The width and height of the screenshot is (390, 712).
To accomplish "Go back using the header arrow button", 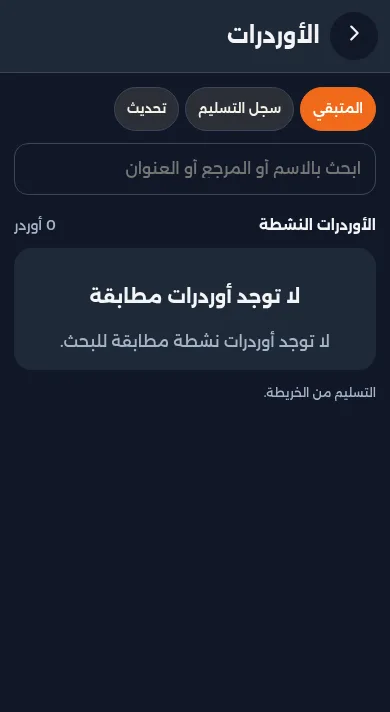I will pos(354,36).
